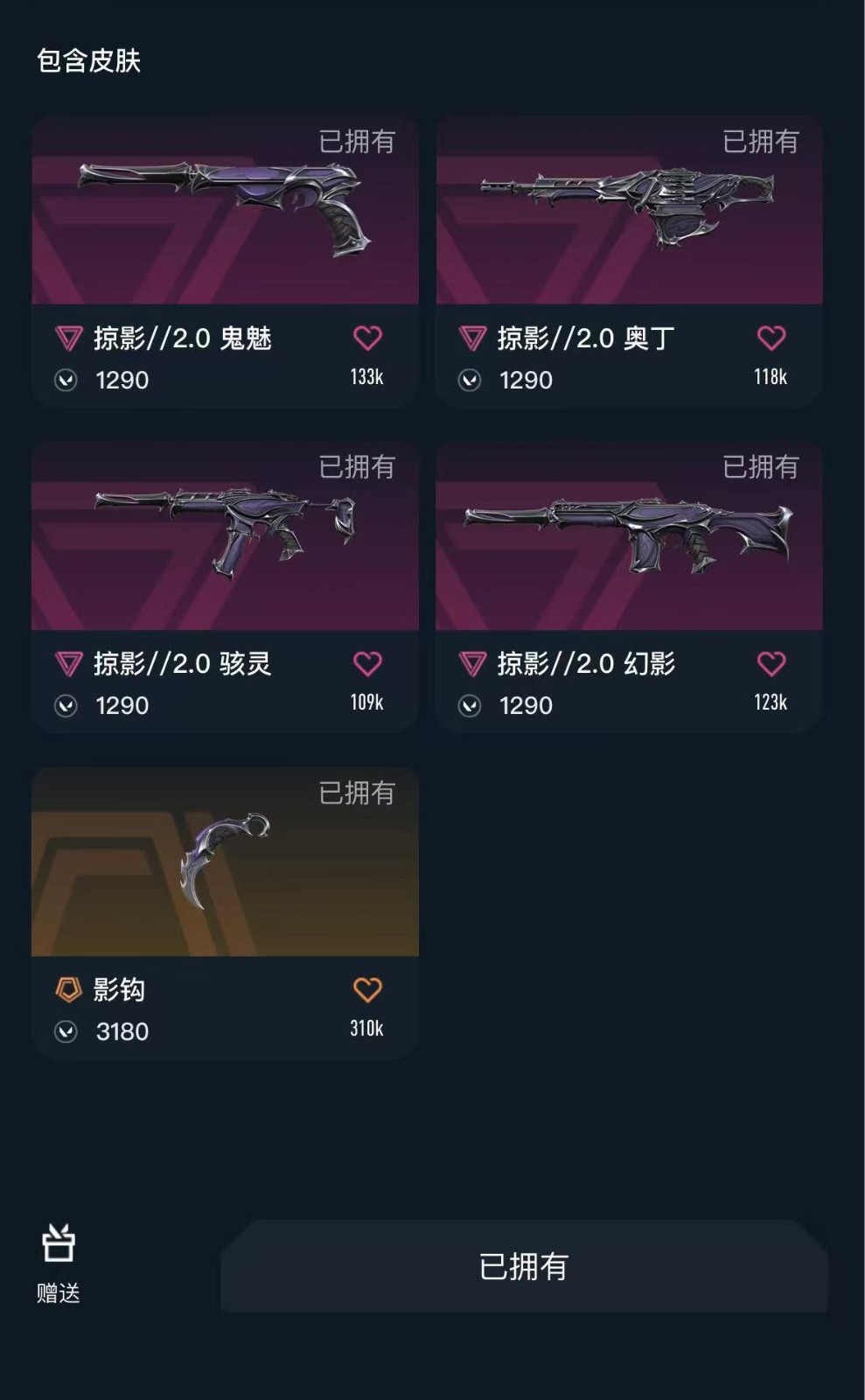Like the 影钩 skin
This screenshot has width=865, height=1400.
pos(367,990)
